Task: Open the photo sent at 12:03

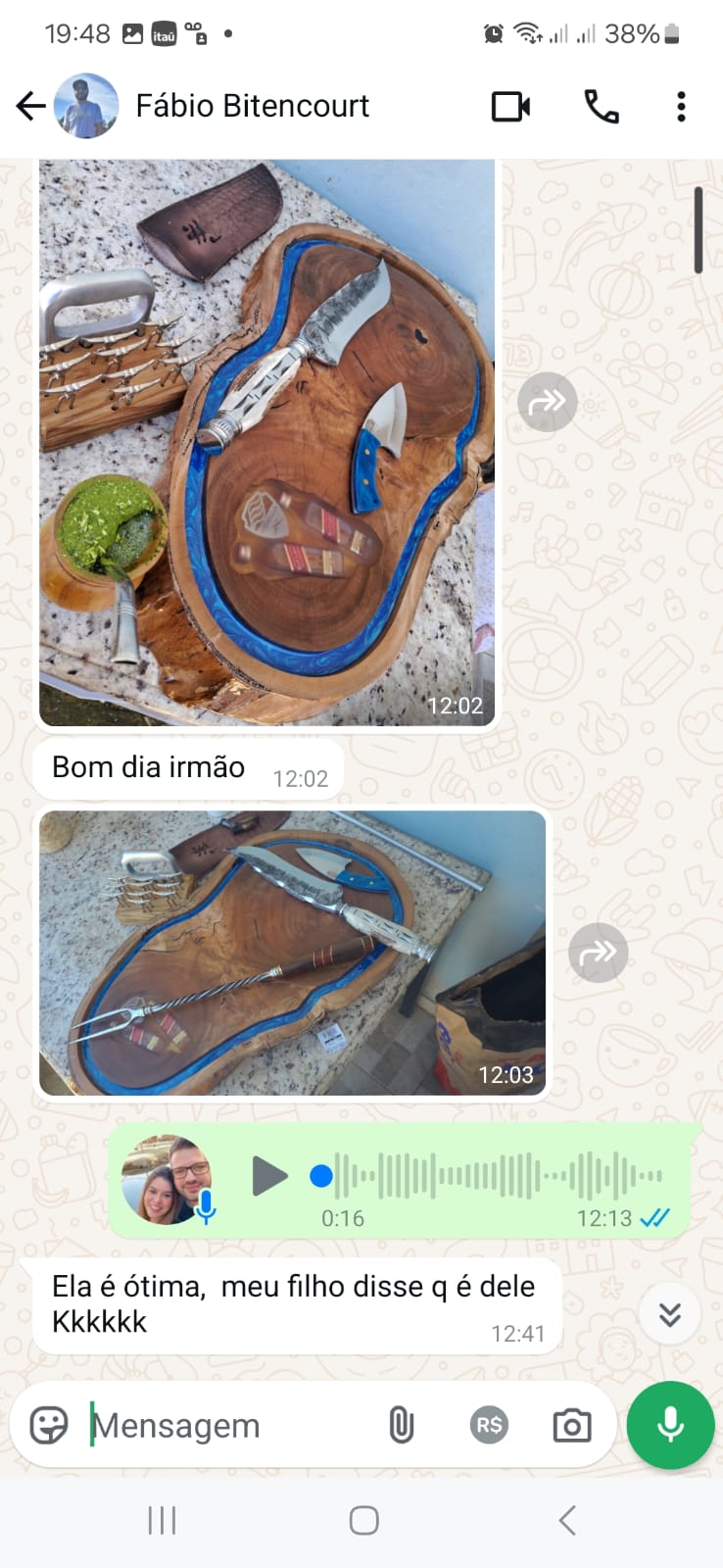Action: click(292, 953)
